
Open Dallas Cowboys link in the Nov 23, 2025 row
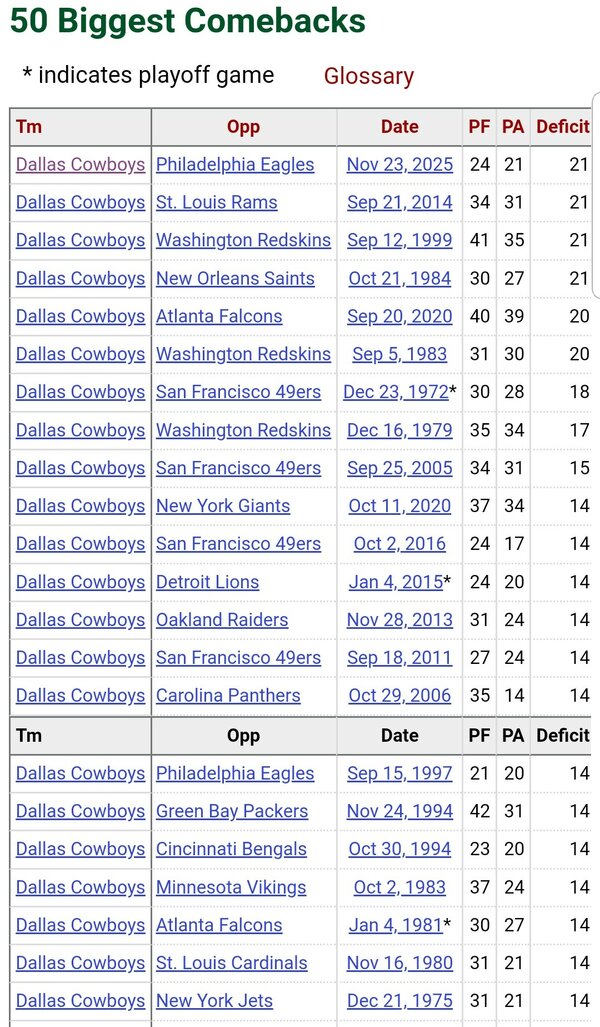coord(80,165)
